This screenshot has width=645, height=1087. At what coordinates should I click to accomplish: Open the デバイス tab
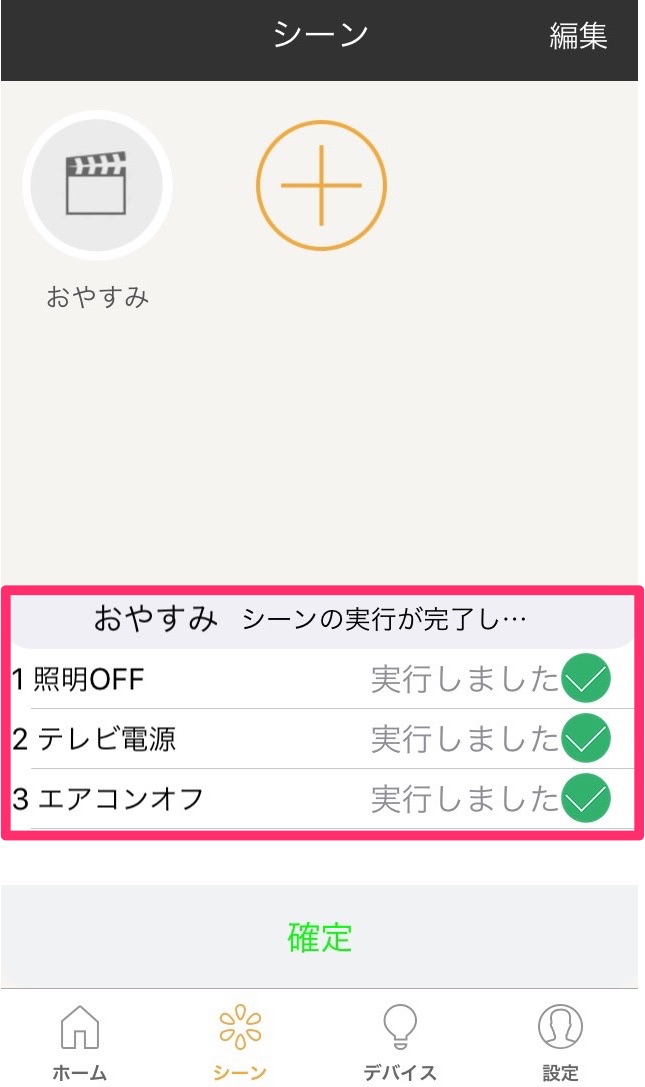400,1043
